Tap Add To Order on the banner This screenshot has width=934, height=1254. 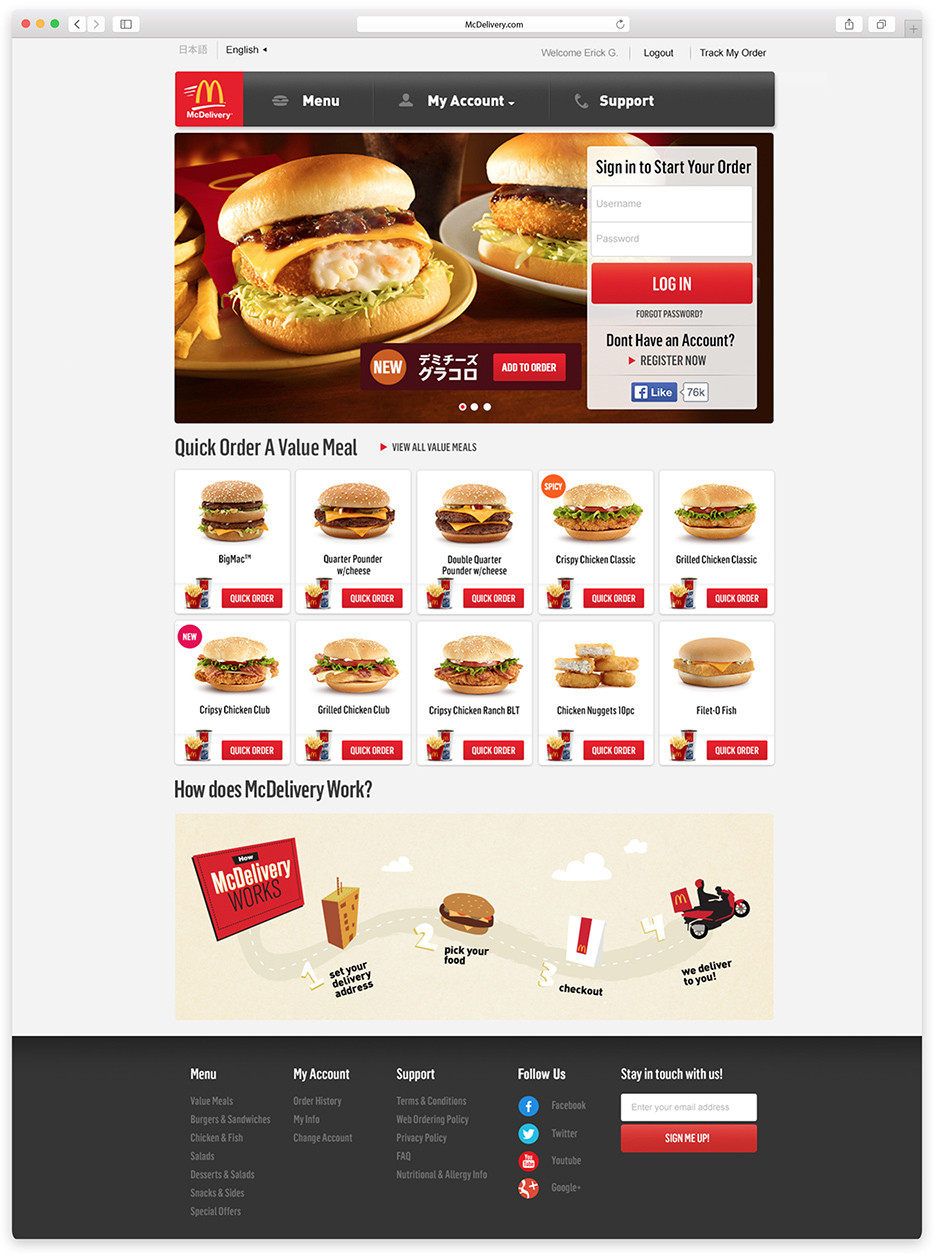pos(529,367)
